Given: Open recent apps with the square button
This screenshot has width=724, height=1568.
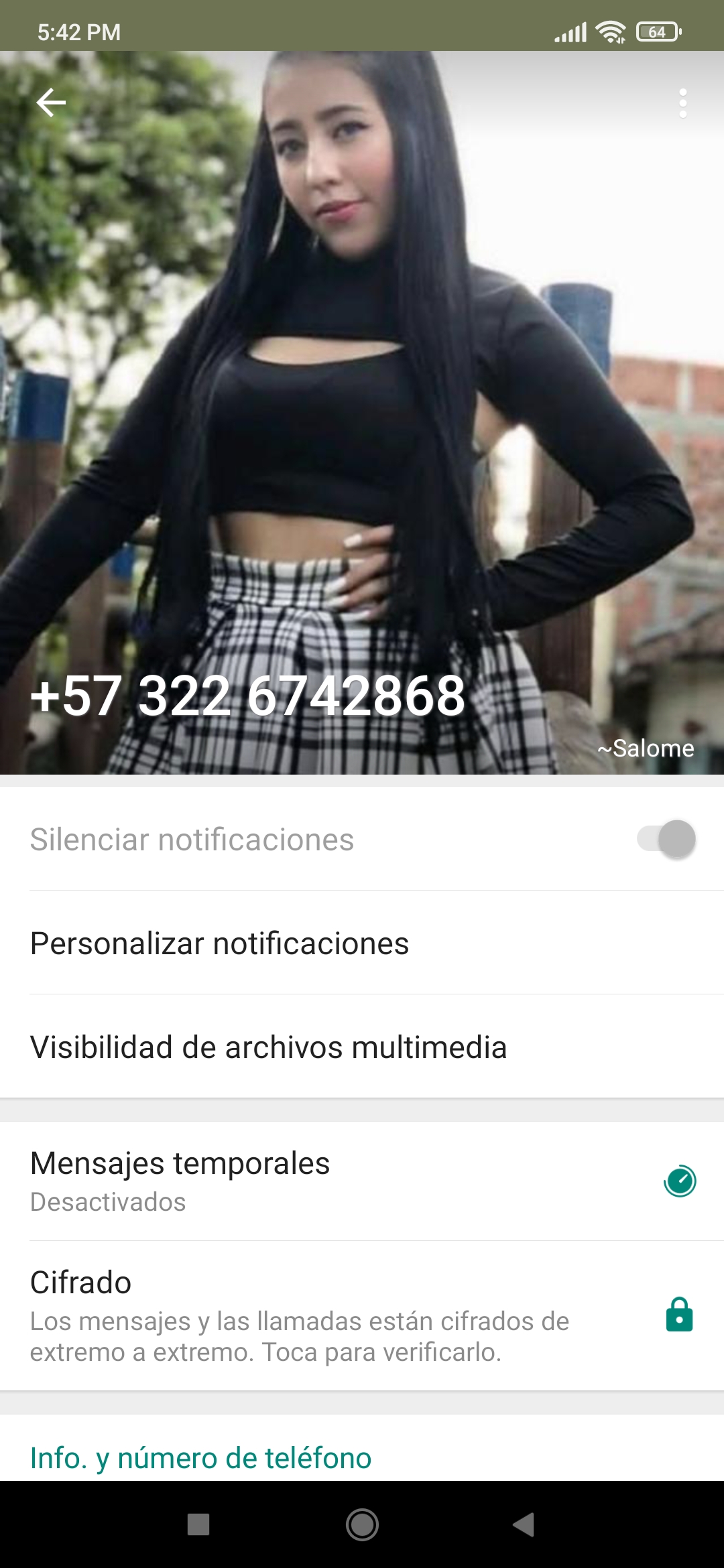Looking at the screenshot, I should (x=198, y=1524).
